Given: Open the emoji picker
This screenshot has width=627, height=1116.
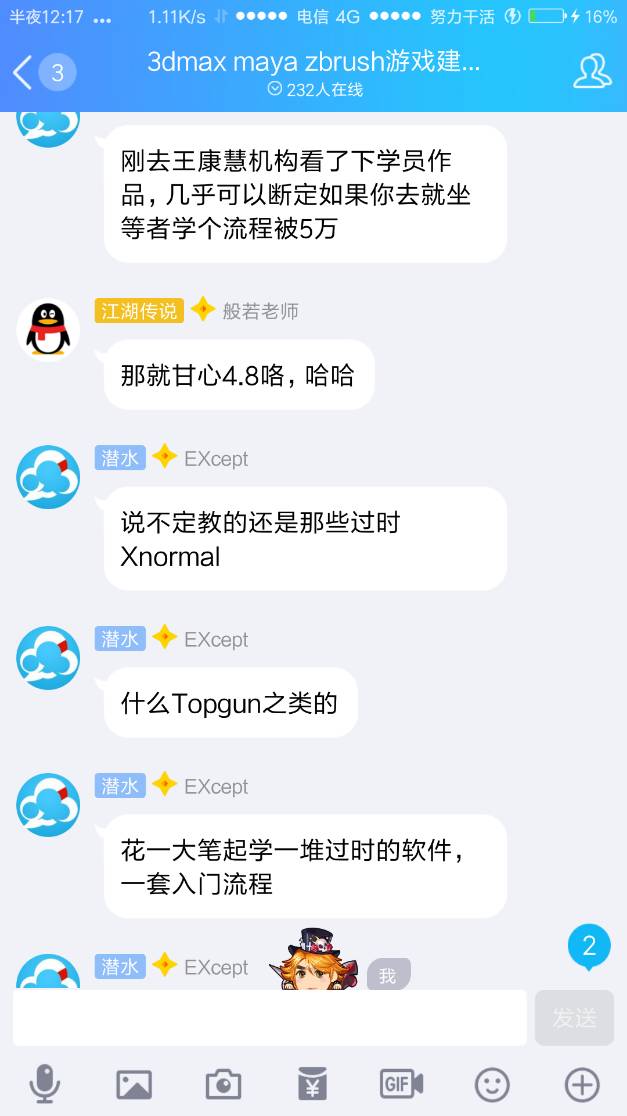Looking at the screenshot, I should (x=491, y=1084).
